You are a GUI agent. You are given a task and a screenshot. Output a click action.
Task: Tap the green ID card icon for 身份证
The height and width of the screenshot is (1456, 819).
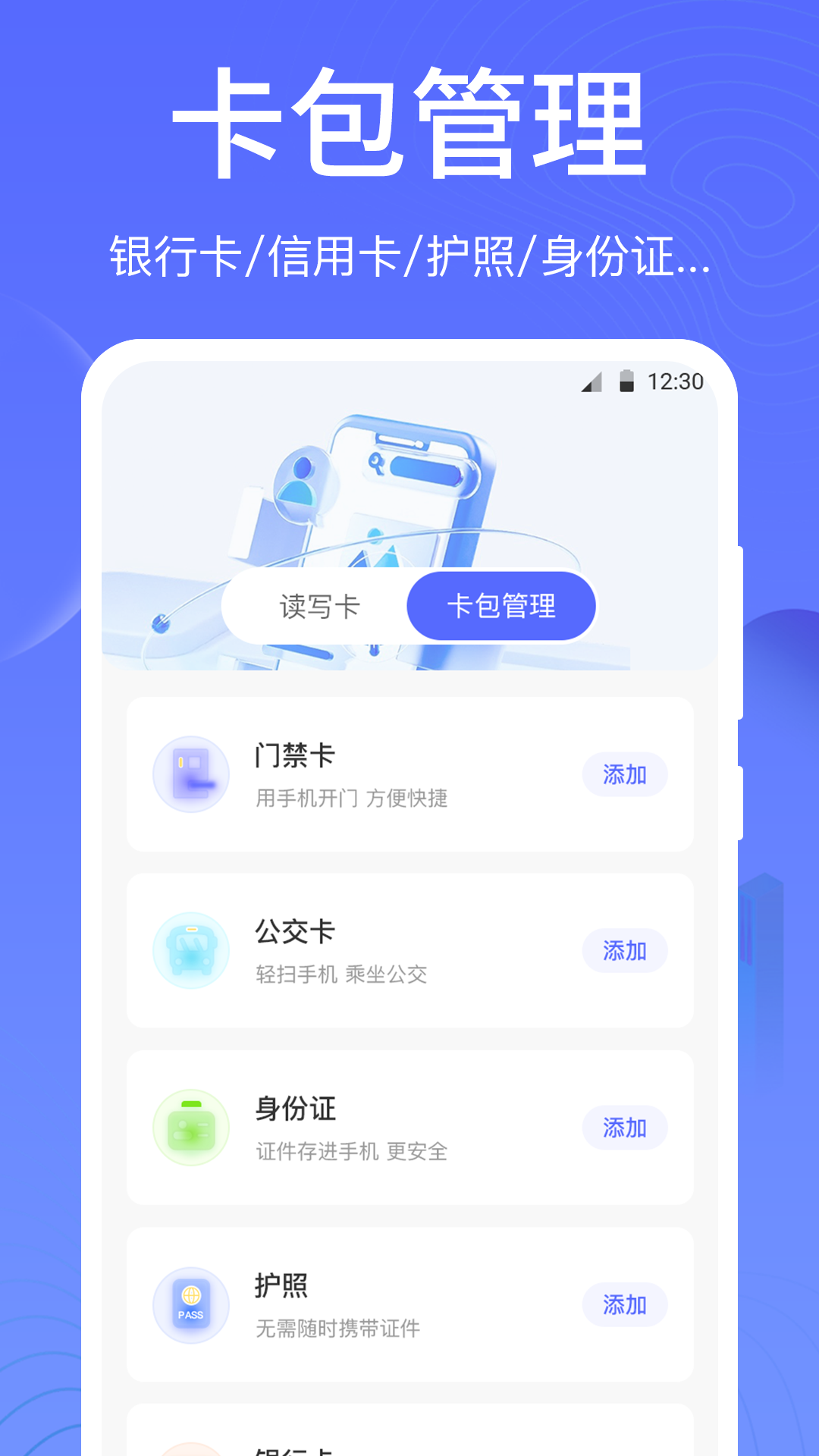(190, 1128)
